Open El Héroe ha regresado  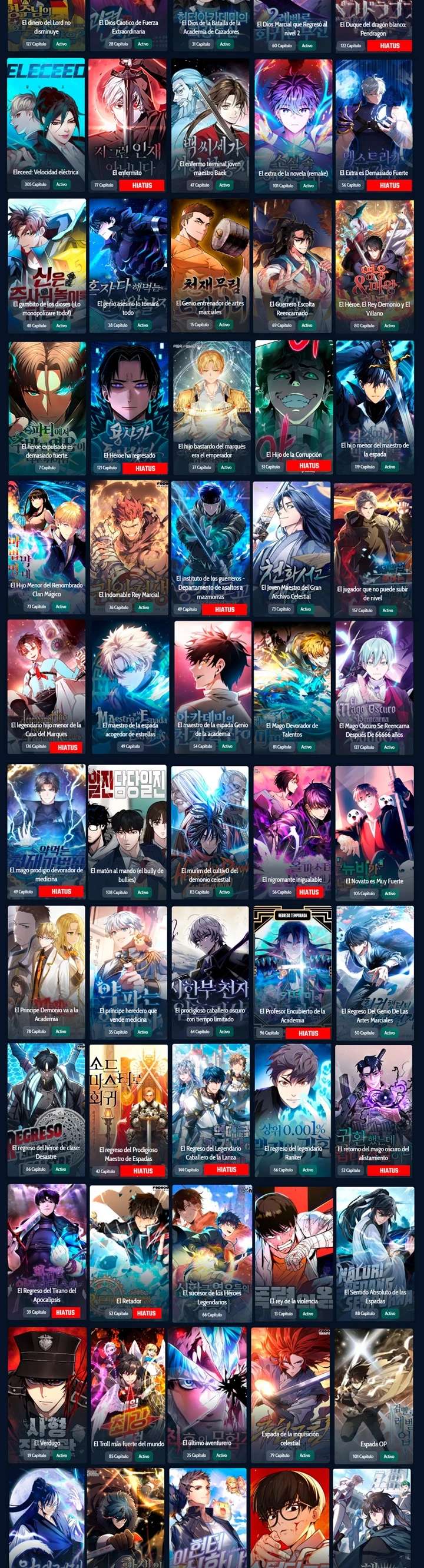(x=128, y=408)
